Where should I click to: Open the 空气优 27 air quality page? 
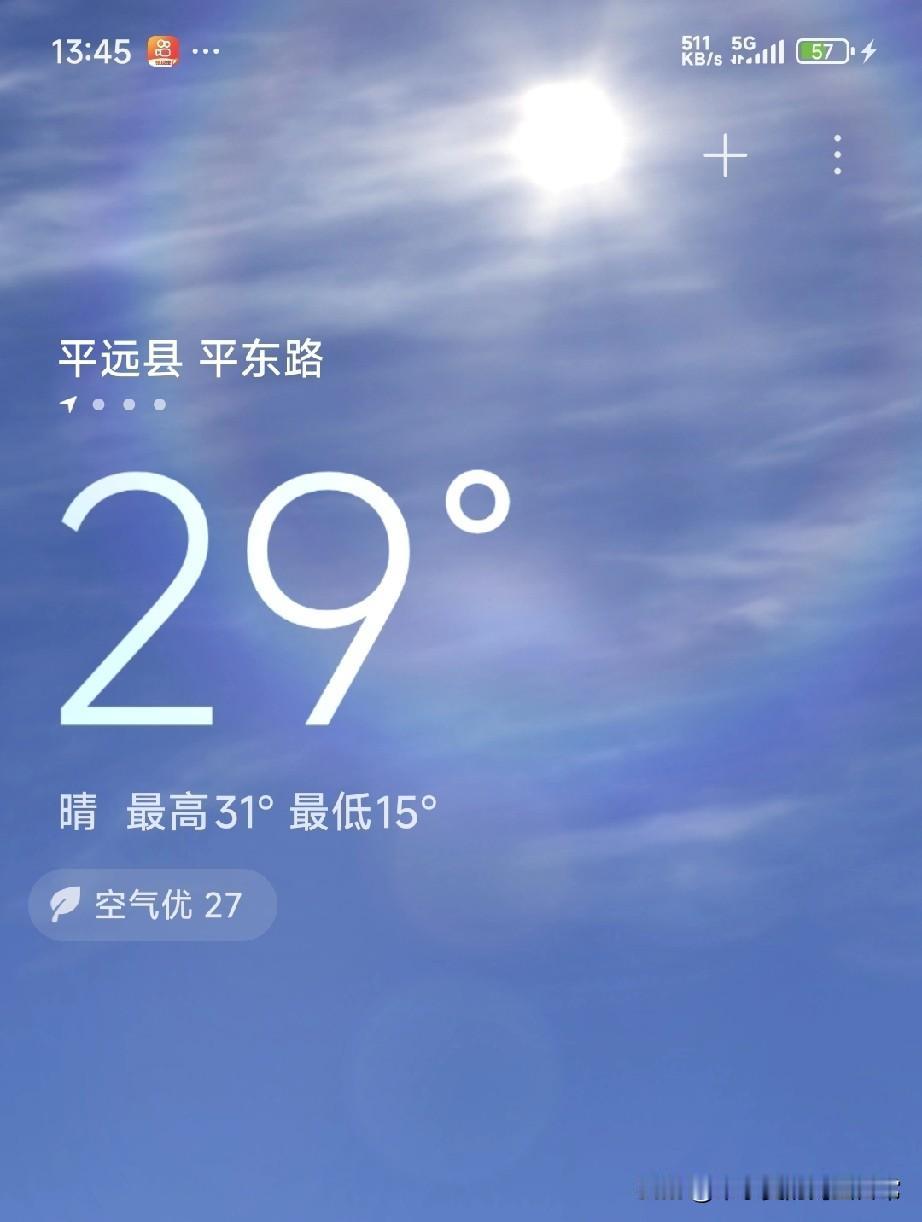coord(152,904)
